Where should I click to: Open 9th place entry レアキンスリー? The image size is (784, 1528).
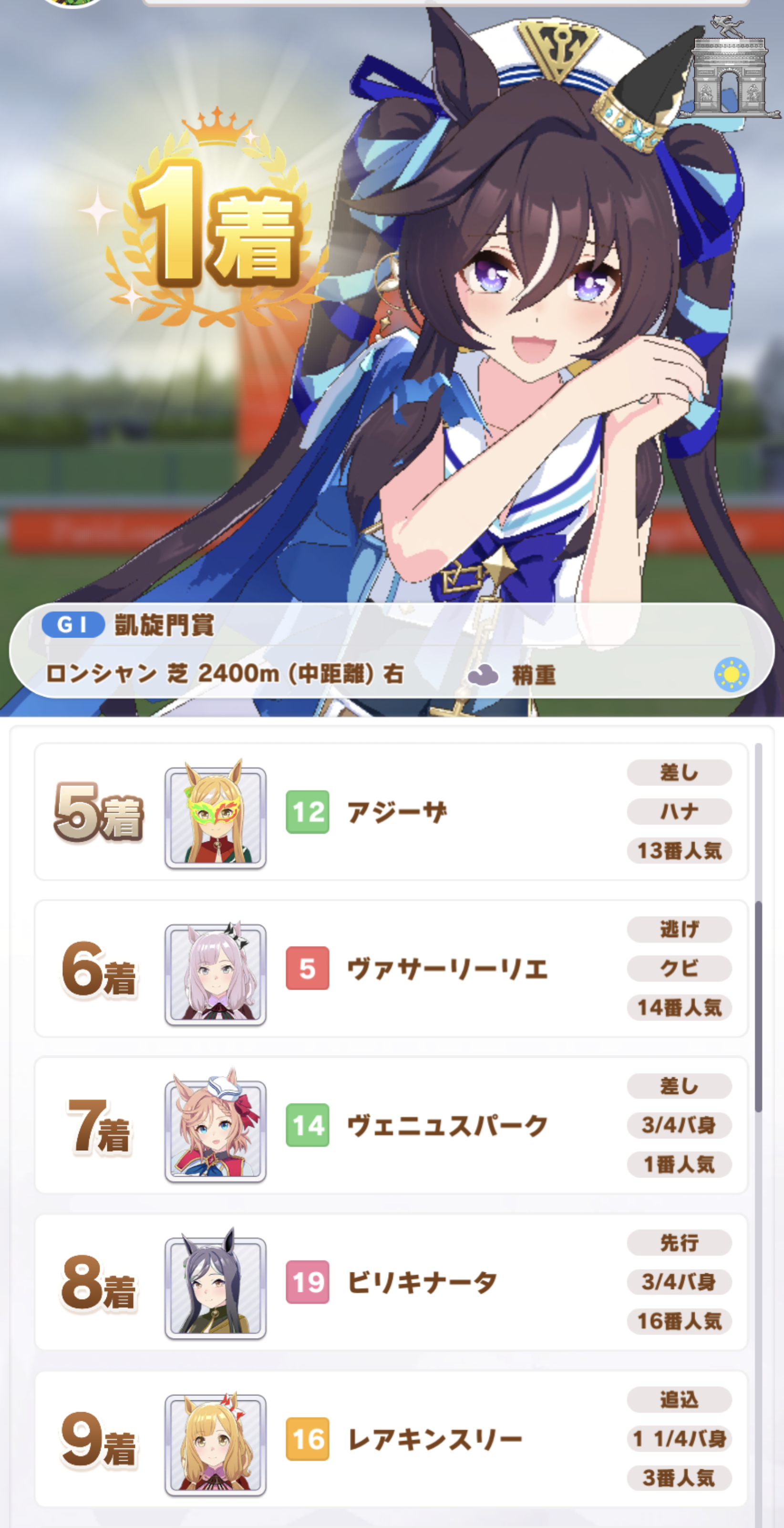(392, 1438)
